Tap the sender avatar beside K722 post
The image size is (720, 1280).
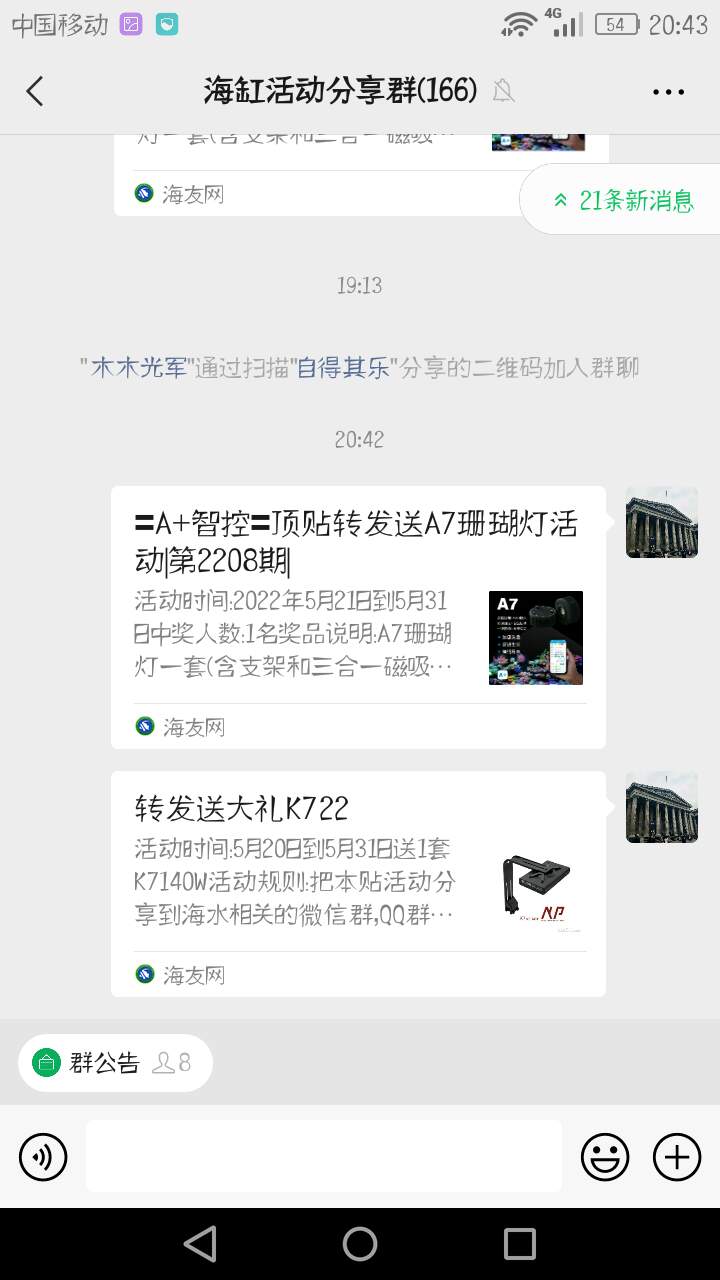click(x=661, y=807)
